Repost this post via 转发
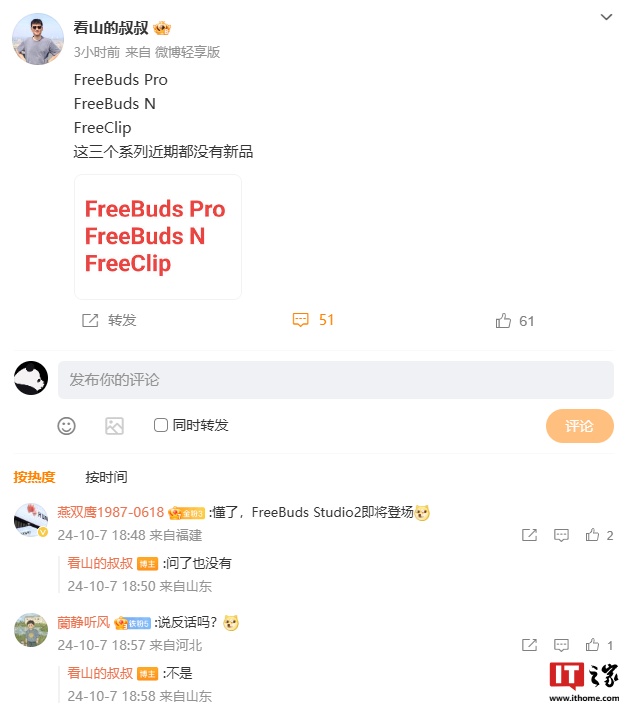Image resolution: width=630 pixels, height=707 pixels. click(109, 320)
